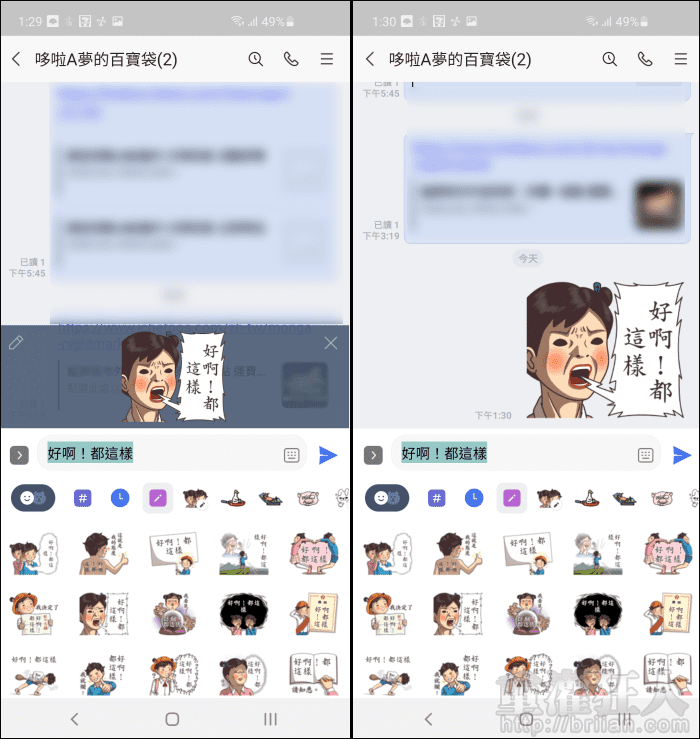Edit the previewed sticker with the pencil icon
The width and height of the screenshot is (700, 739).
click(15, 343)
